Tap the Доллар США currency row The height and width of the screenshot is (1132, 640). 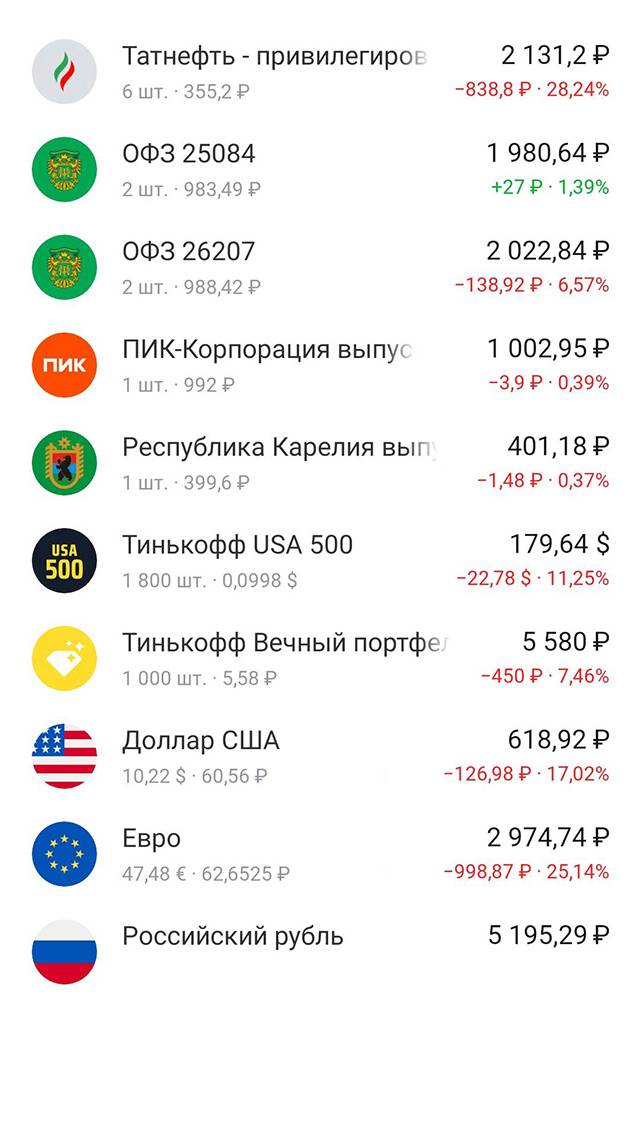[320, 757]
